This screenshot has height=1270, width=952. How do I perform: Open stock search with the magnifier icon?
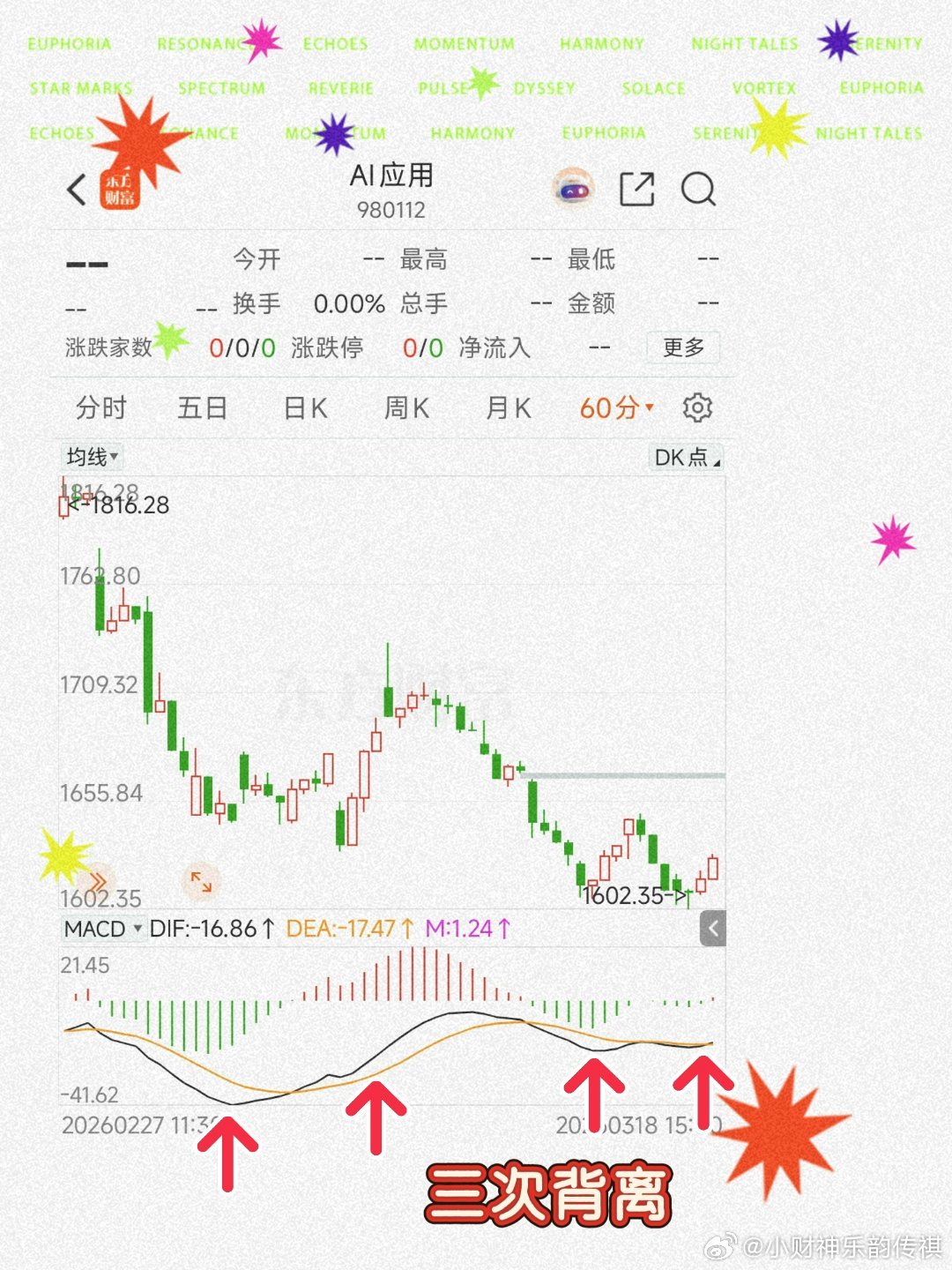pyautogui.click(x=699, y=188)
